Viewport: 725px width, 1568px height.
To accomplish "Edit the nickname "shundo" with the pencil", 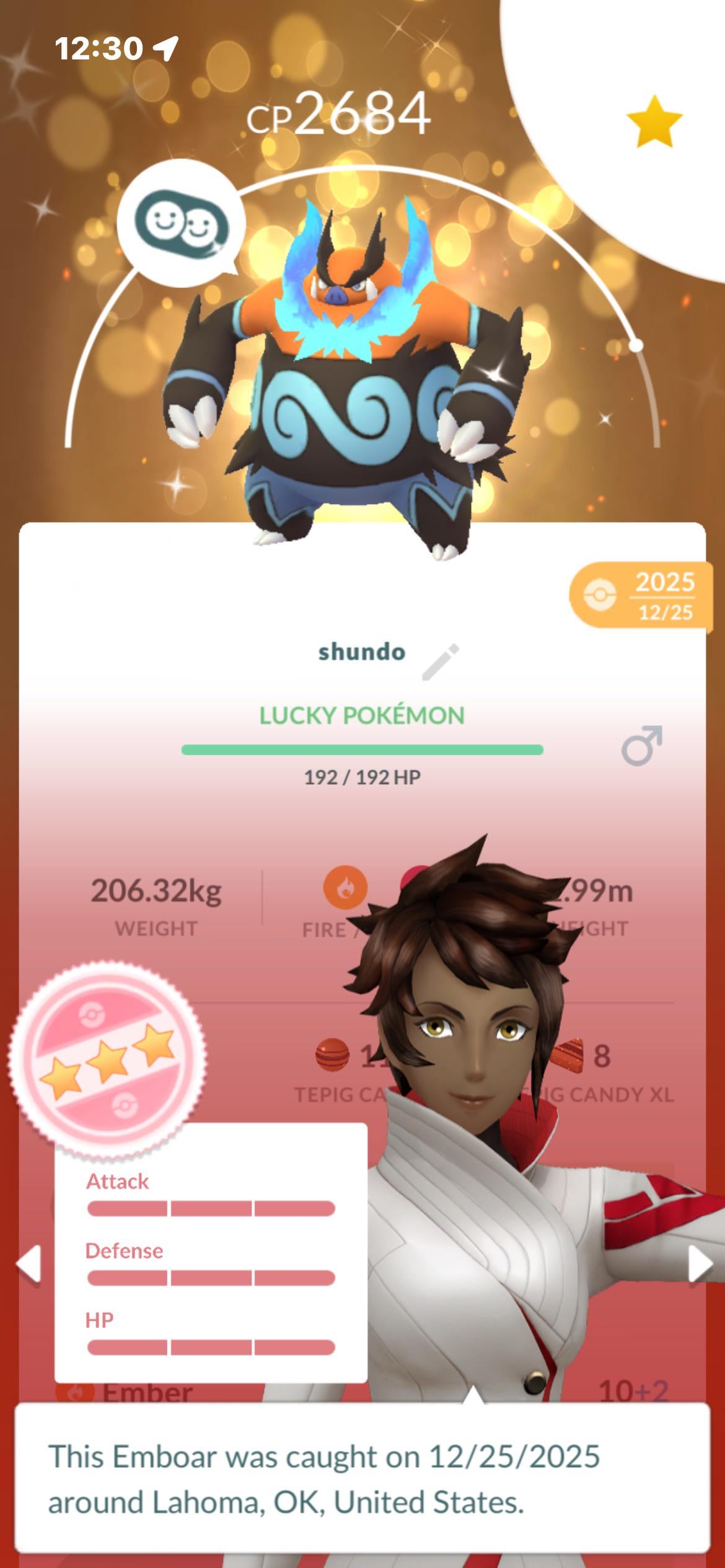I will [x=441, y=661].
